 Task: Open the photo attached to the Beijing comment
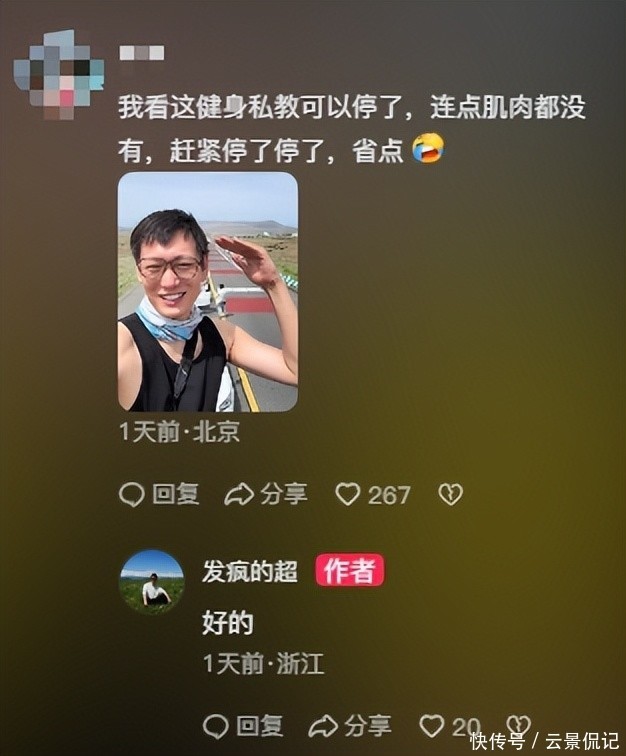point(208,292)
